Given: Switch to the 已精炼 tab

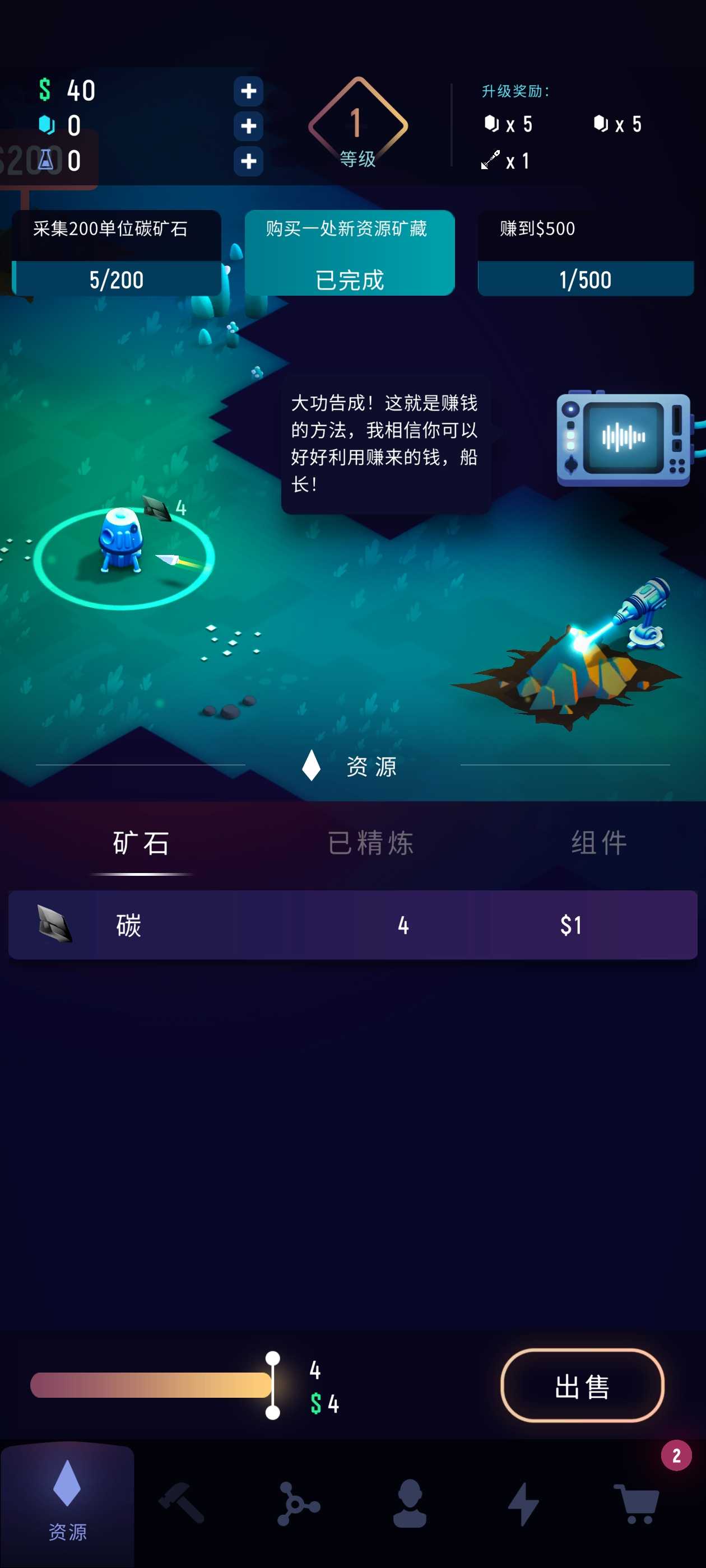Looking at the screenshot, I should coord(370,842).
